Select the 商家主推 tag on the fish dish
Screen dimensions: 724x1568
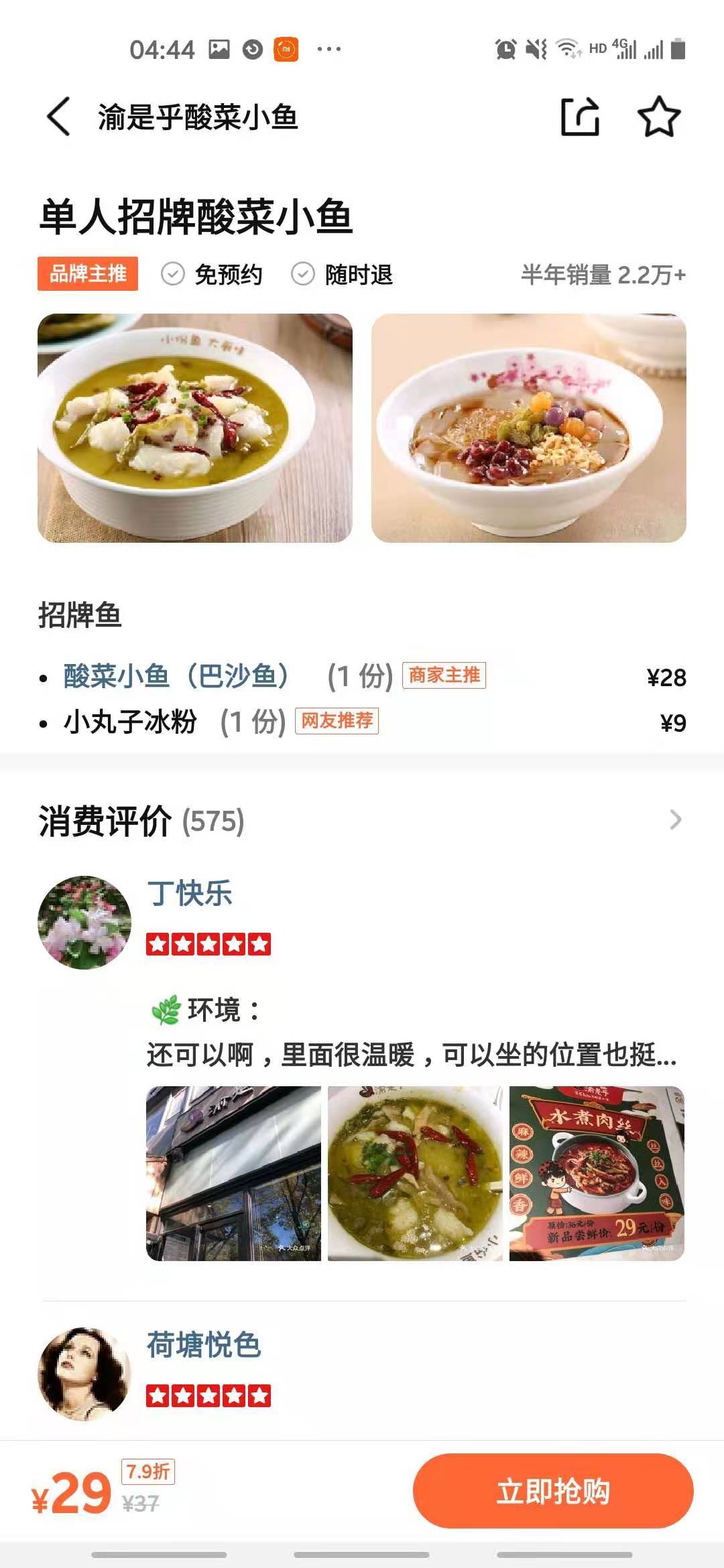click(442, 677)
